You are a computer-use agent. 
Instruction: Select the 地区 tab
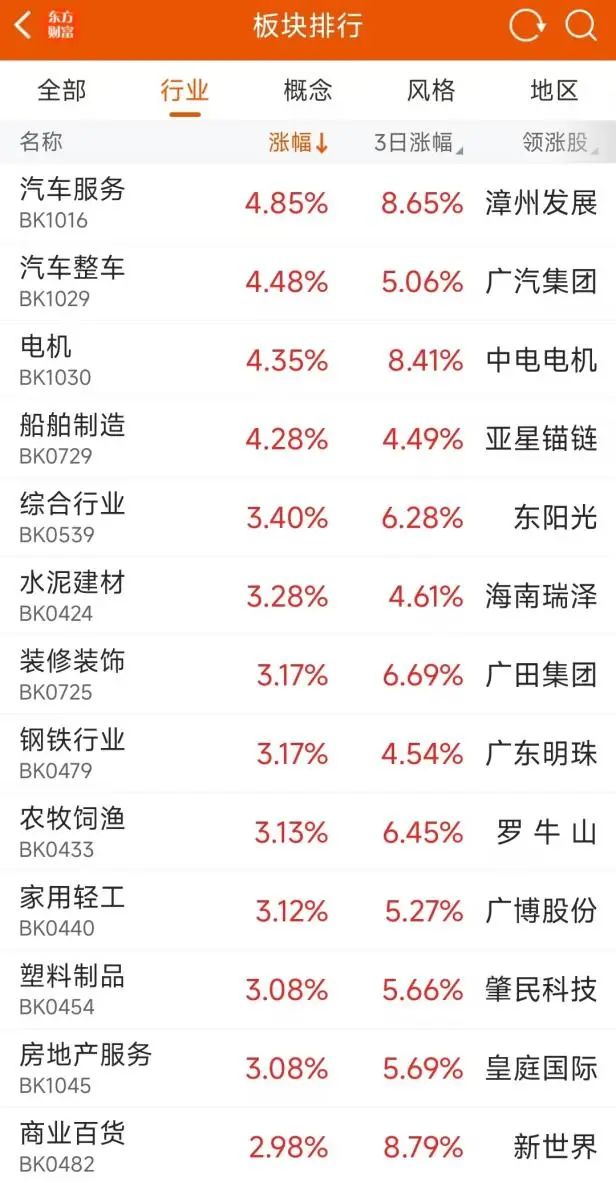[x=554, y=91]
